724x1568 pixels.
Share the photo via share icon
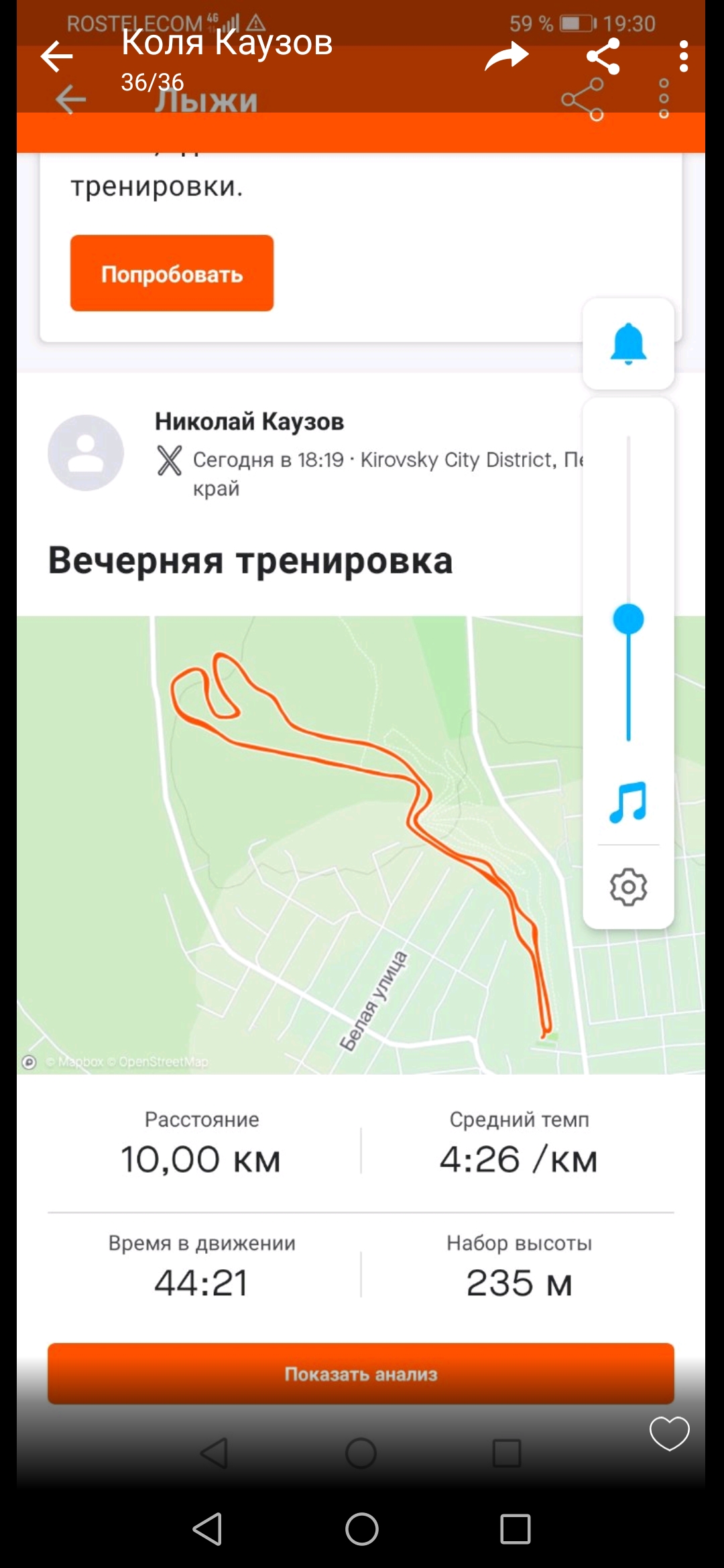pos(603,56)
